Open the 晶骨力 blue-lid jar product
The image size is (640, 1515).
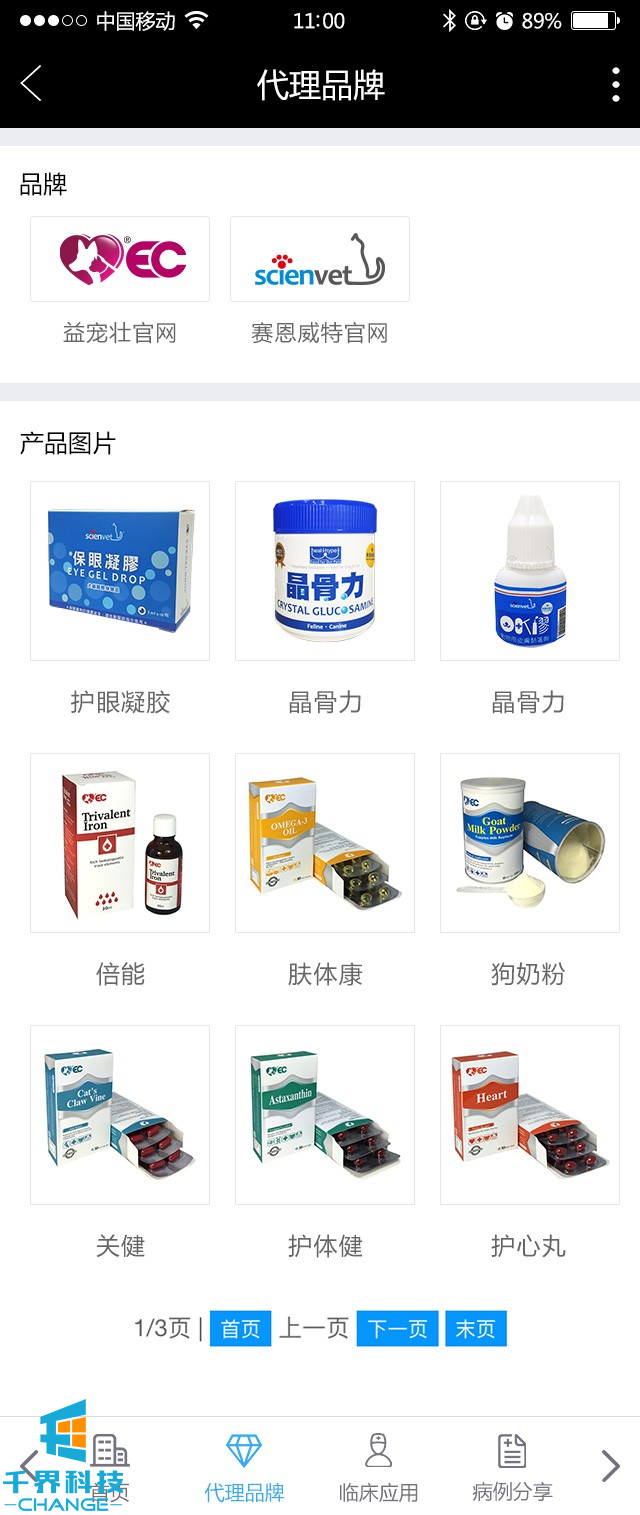(x=325, y=571)
